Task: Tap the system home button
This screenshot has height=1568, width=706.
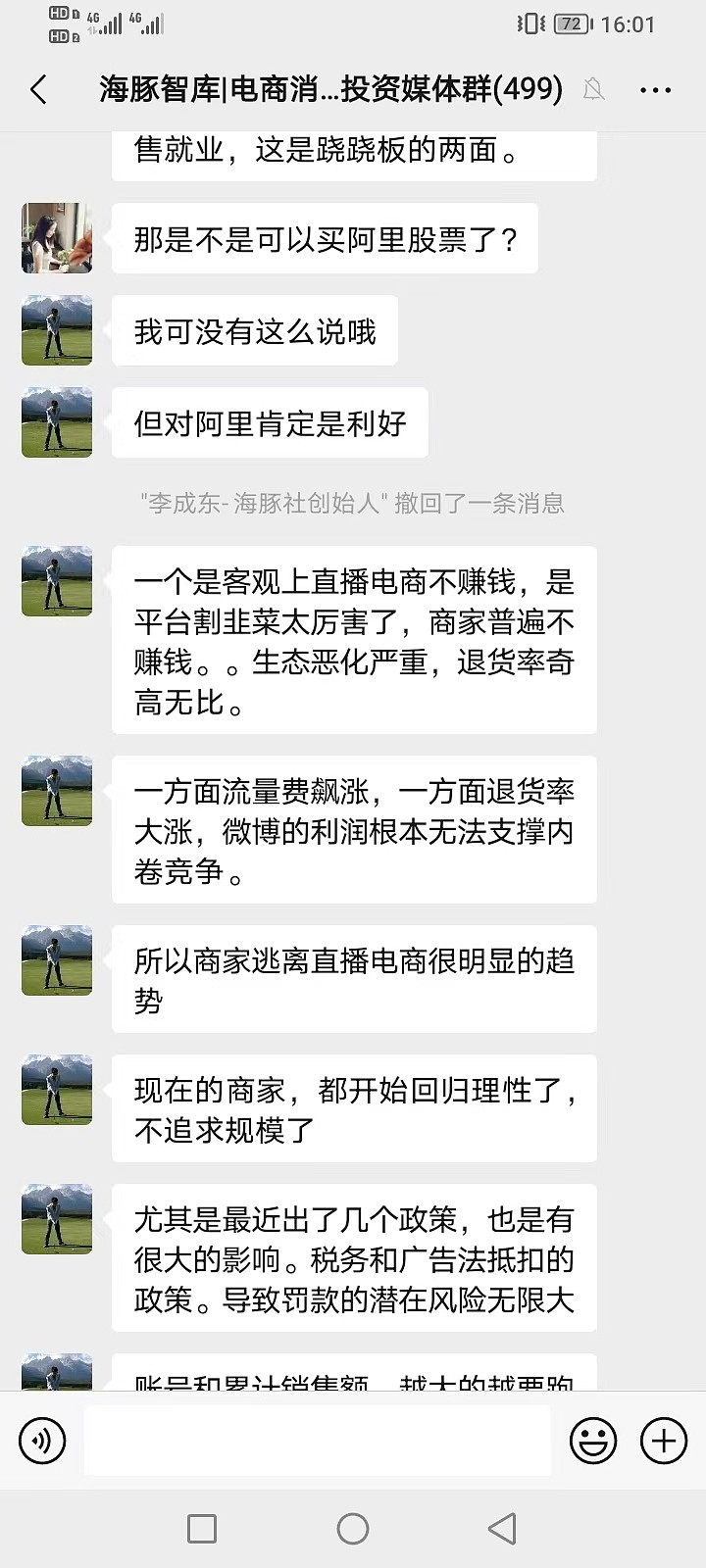Action: tap(353, 1529)
